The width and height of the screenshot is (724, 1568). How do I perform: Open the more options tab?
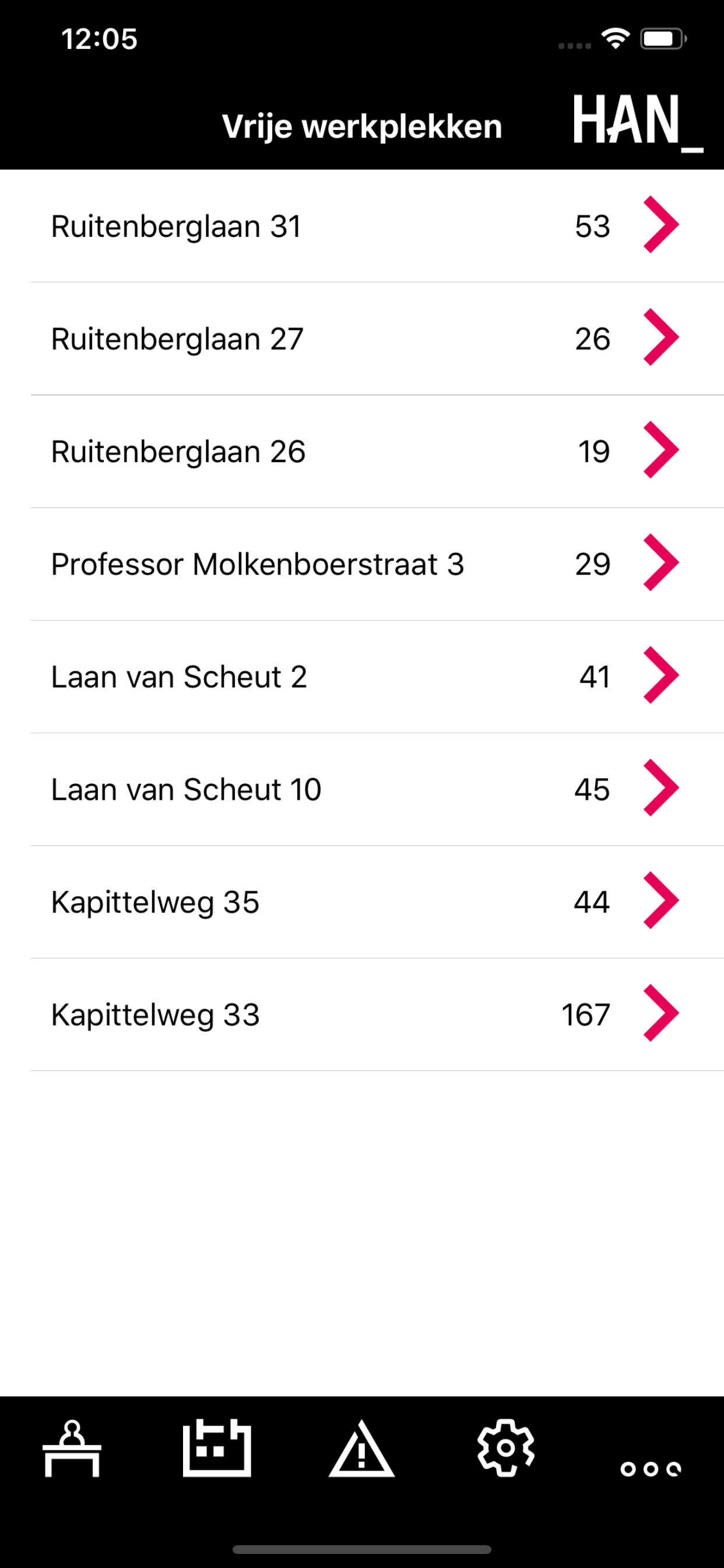651,1469
